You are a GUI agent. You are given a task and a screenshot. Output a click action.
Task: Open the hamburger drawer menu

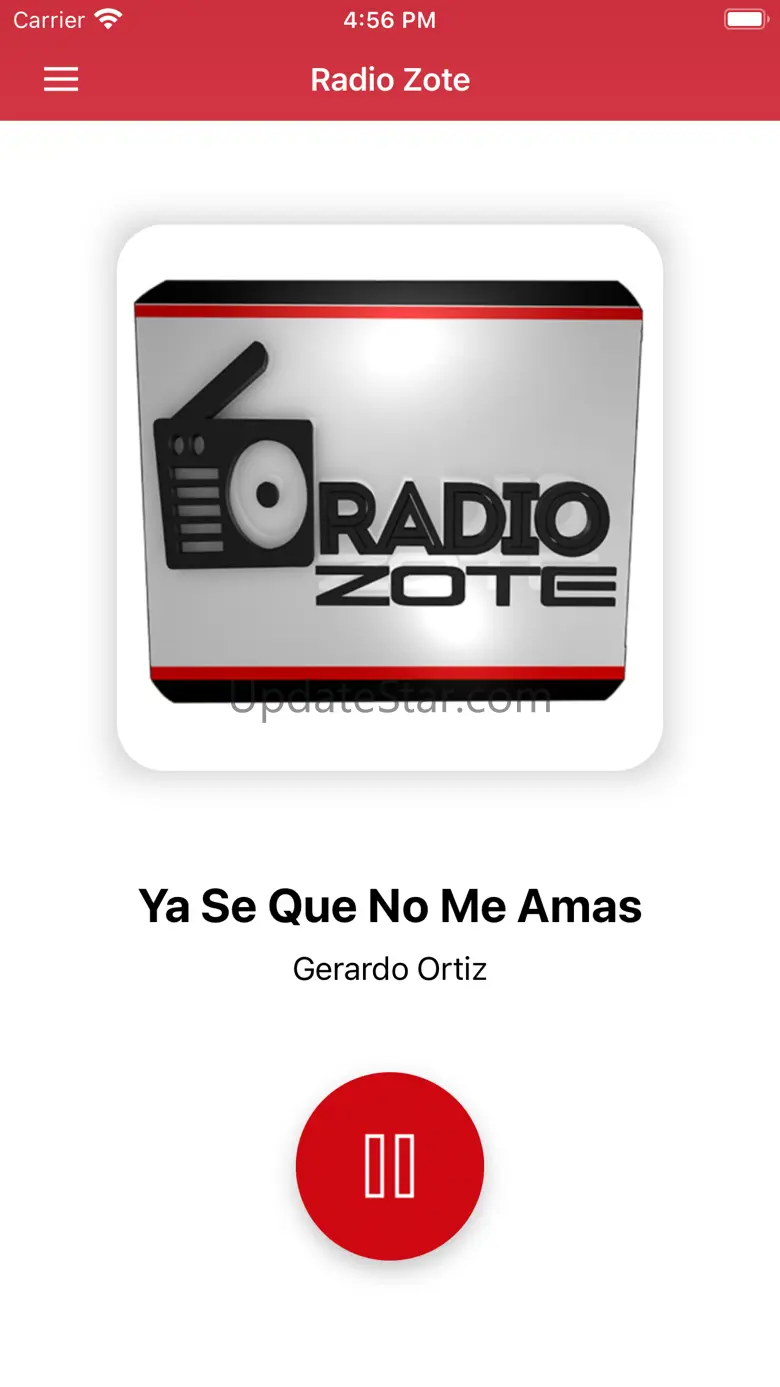coord(61,80)
